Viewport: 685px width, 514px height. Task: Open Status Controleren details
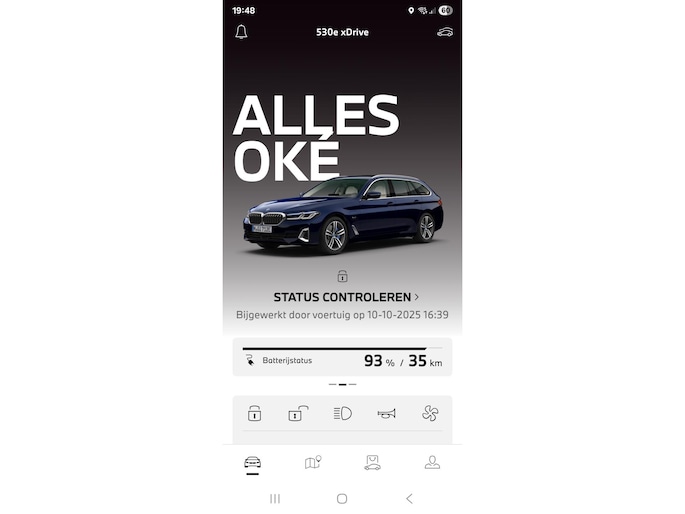[x=344, y=297]
